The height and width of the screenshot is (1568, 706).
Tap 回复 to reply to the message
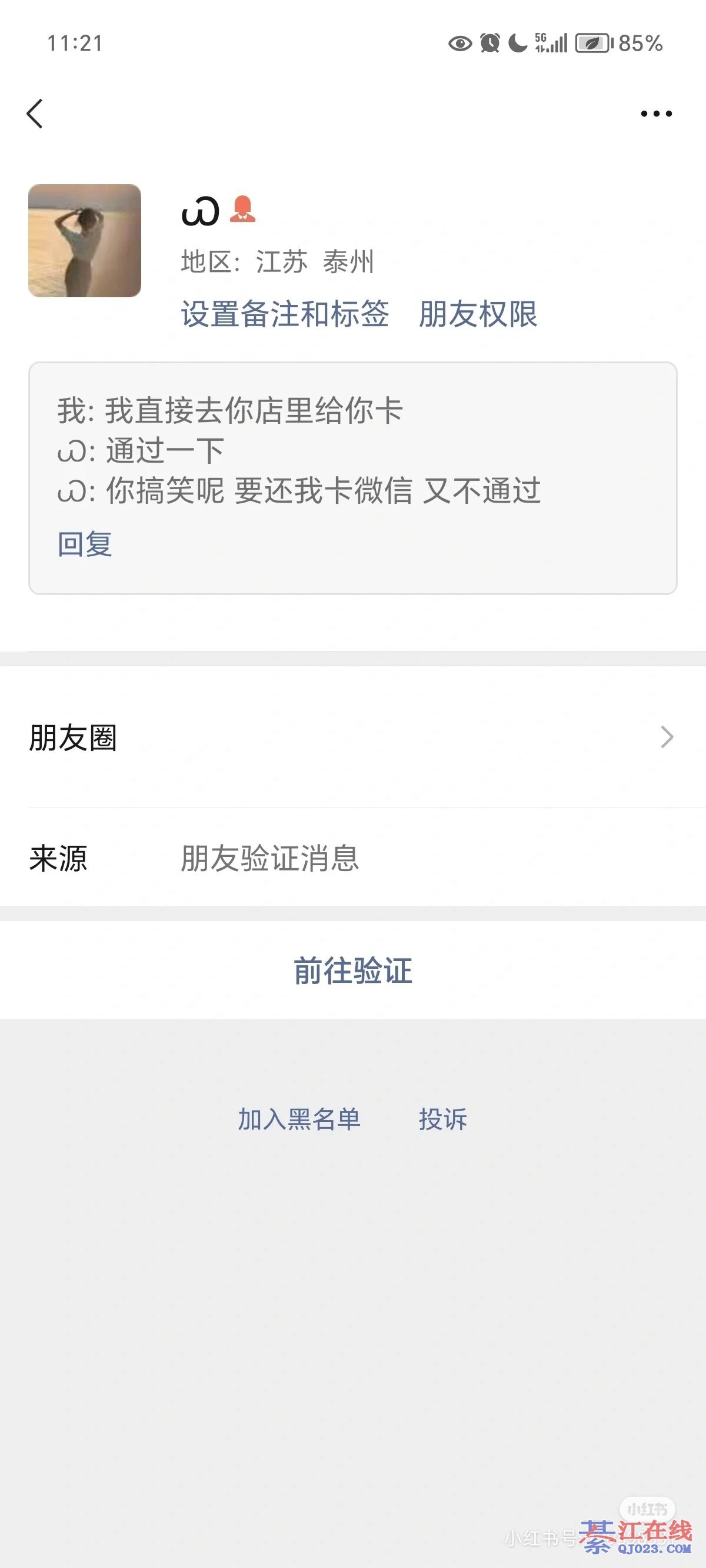coord(85,544)
